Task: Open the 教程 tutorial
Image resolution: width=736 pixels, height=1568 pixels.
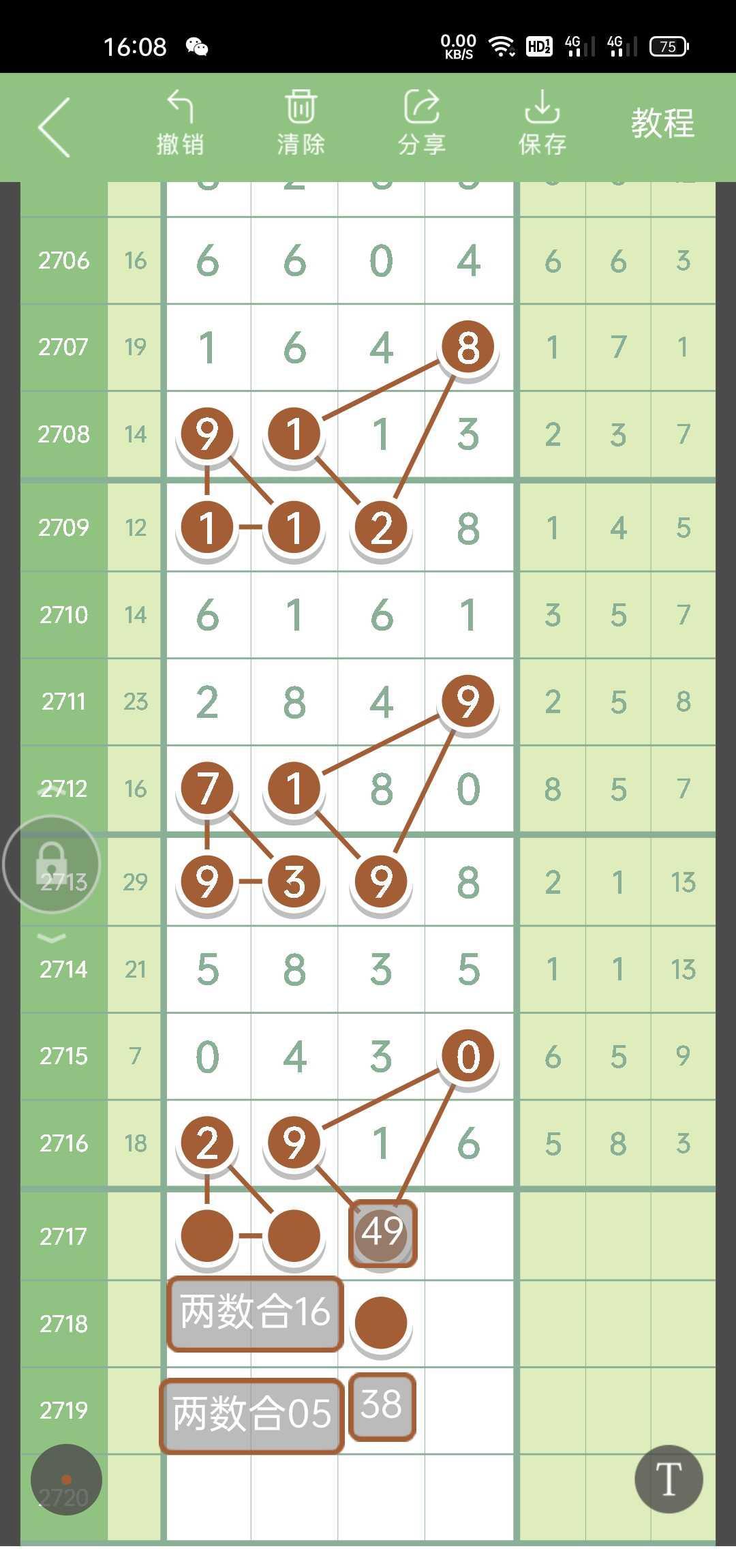Action: [x=662, y=124]
